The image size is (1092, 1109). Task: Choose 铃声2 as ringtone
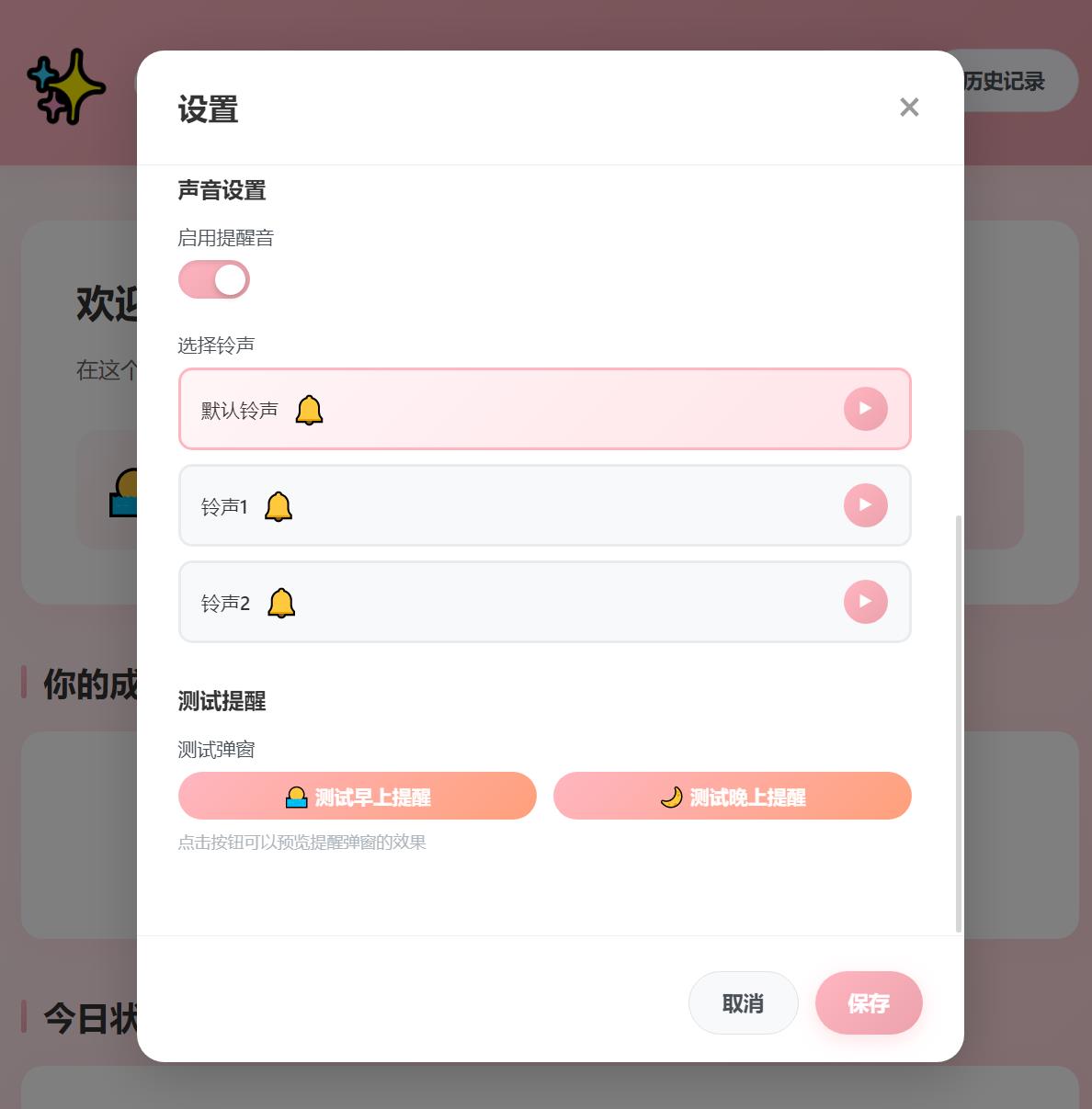(x=515, y=603)
